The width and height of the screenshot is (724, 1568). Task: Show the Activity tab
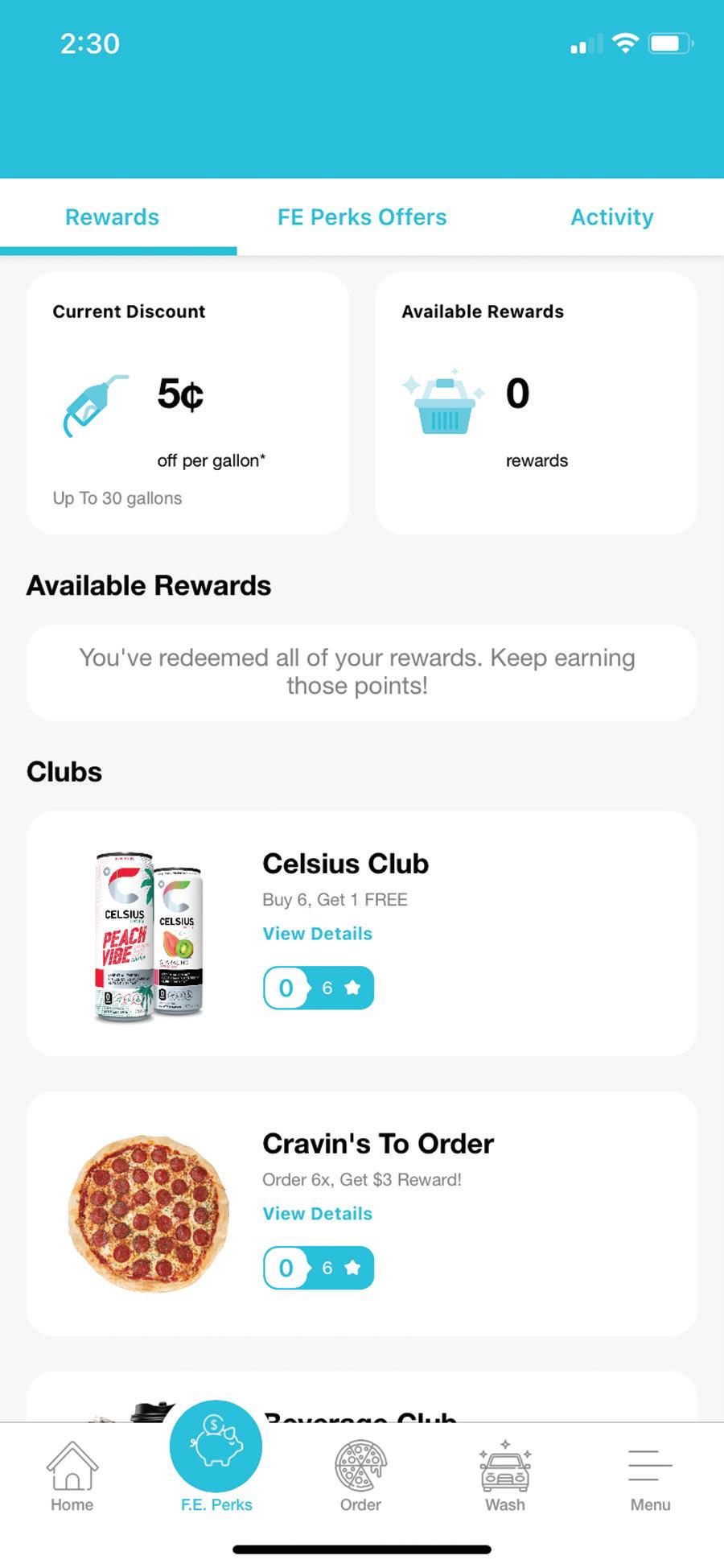(x=612, y=217)
